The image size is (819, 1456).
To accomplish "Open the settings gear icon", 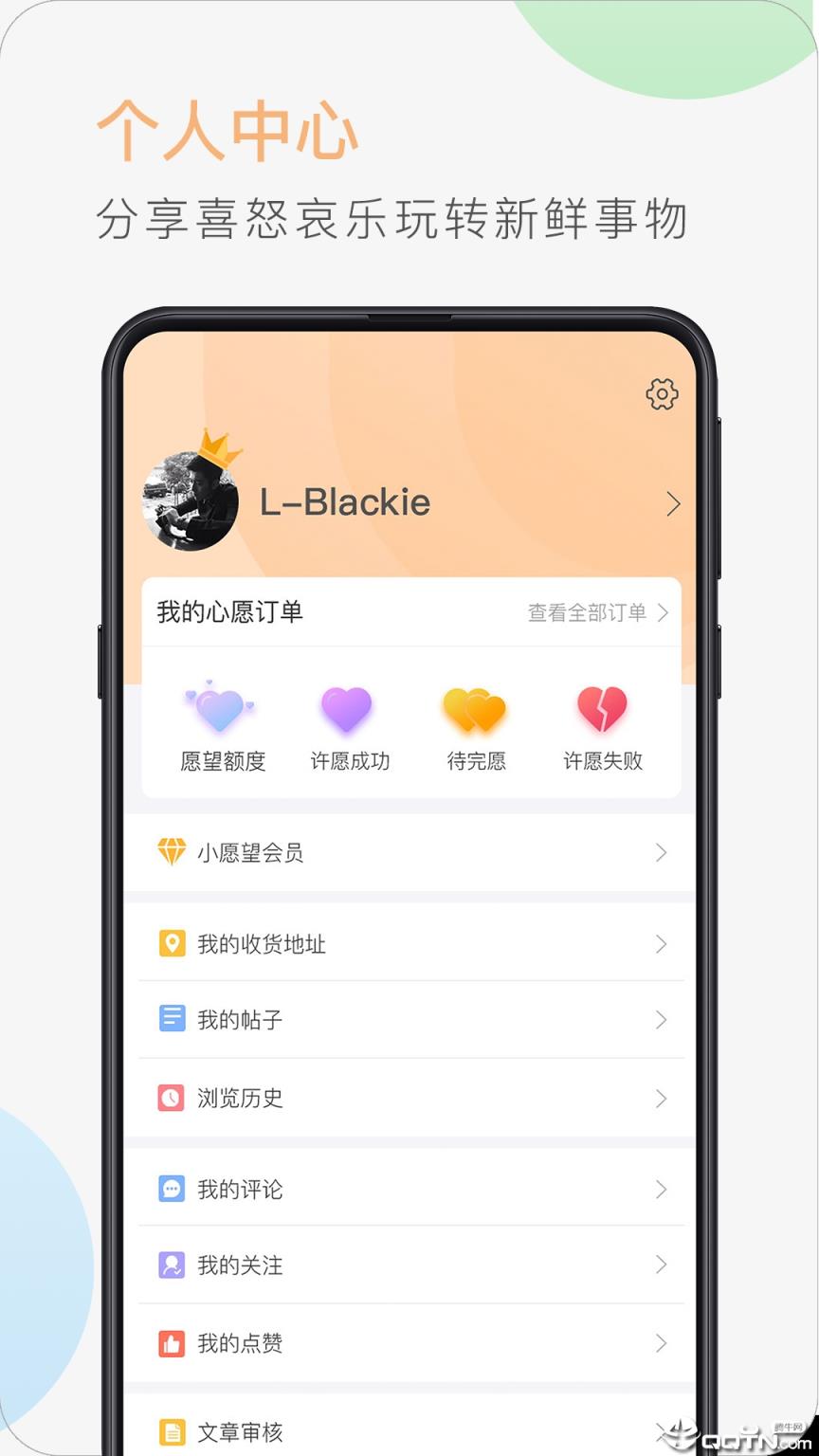I will click(x=662, y=395).
